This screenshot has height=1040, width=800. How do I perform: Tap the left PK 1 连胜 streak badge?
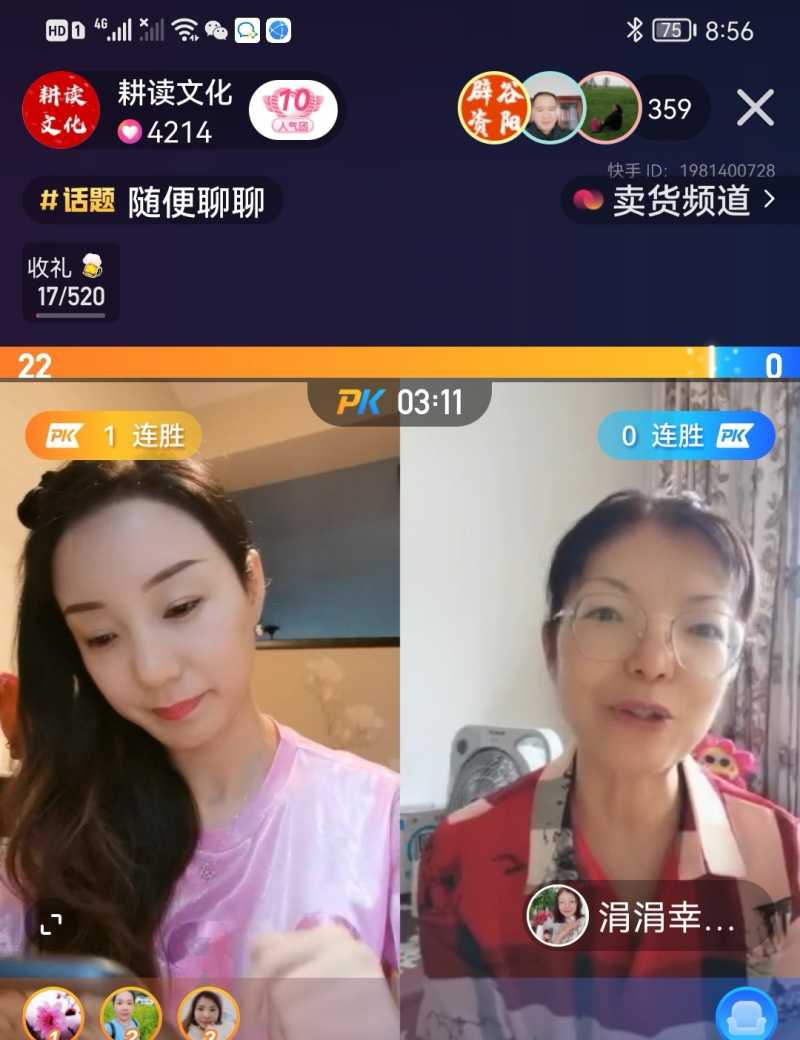[112, 436]
